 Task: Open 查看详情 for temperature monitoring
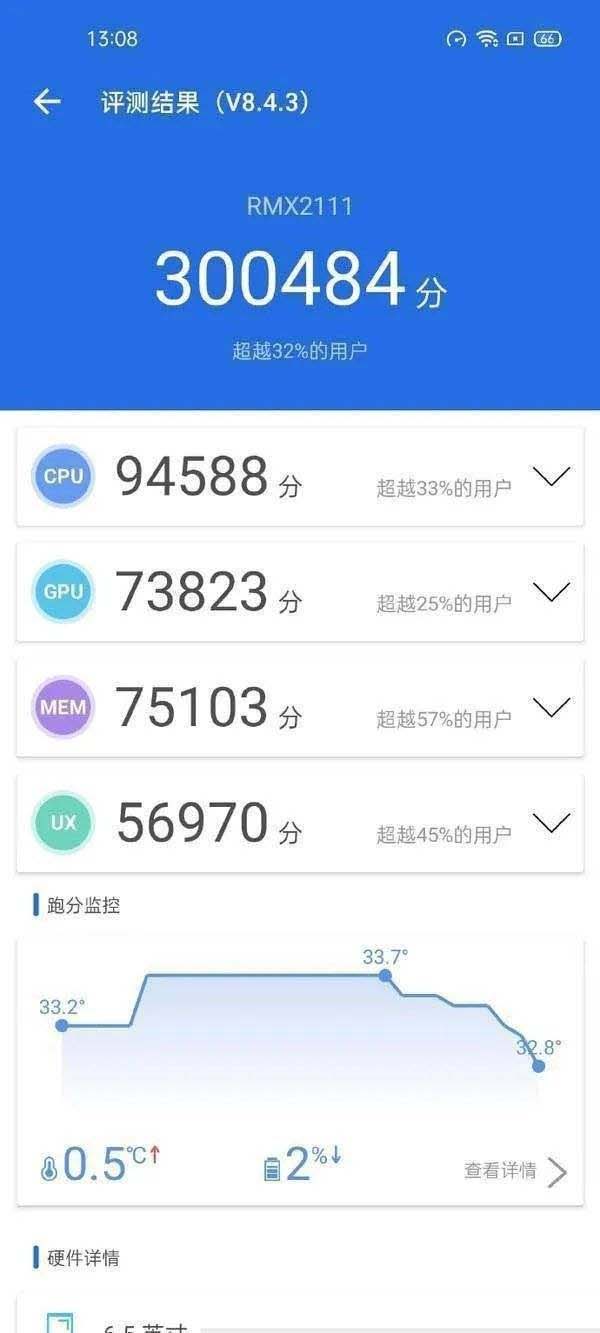tap(515, 1171)
